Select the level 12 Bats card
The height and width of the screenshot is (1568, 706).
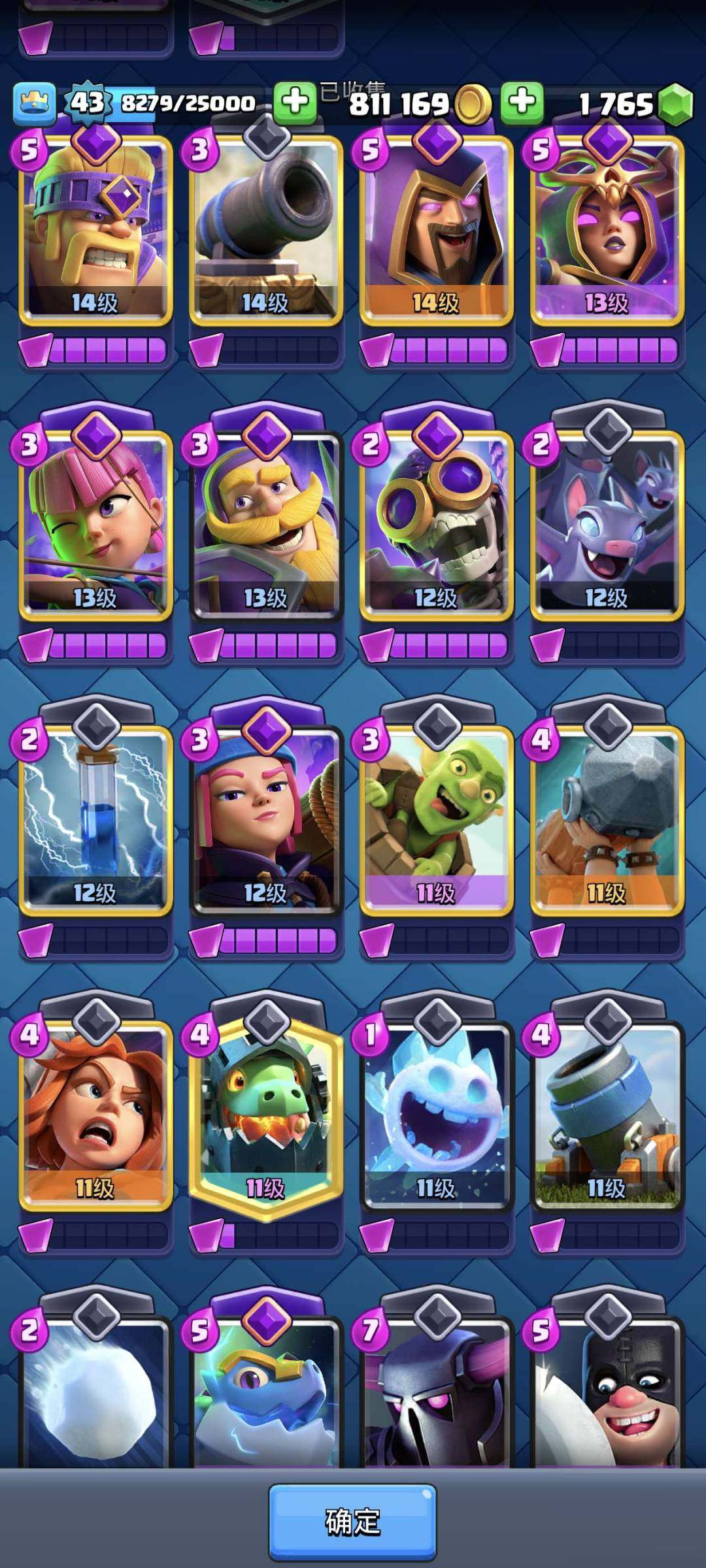pos(607,523)
